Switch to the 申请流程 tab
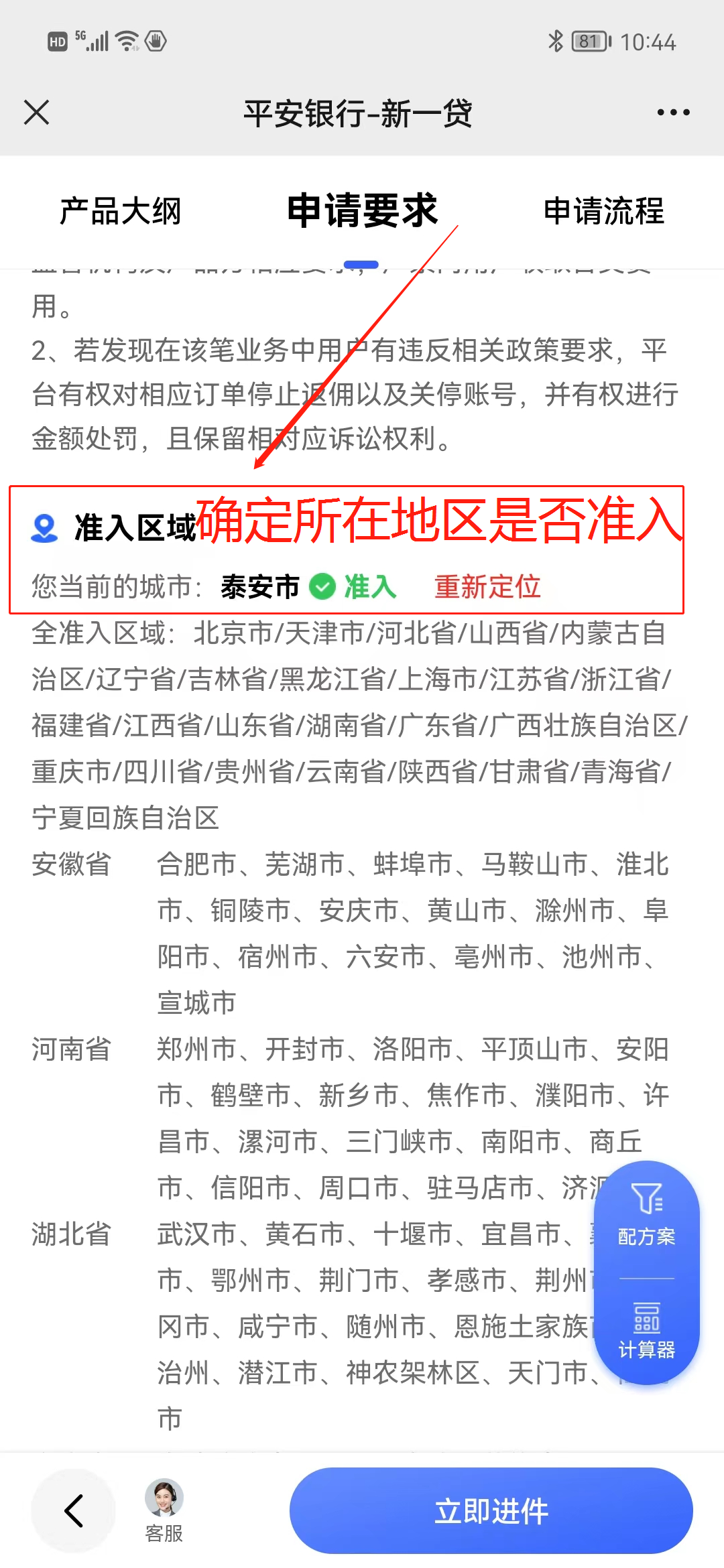Screen dimensions: 724x1568 pyautogui.click(x=603, y=212)
